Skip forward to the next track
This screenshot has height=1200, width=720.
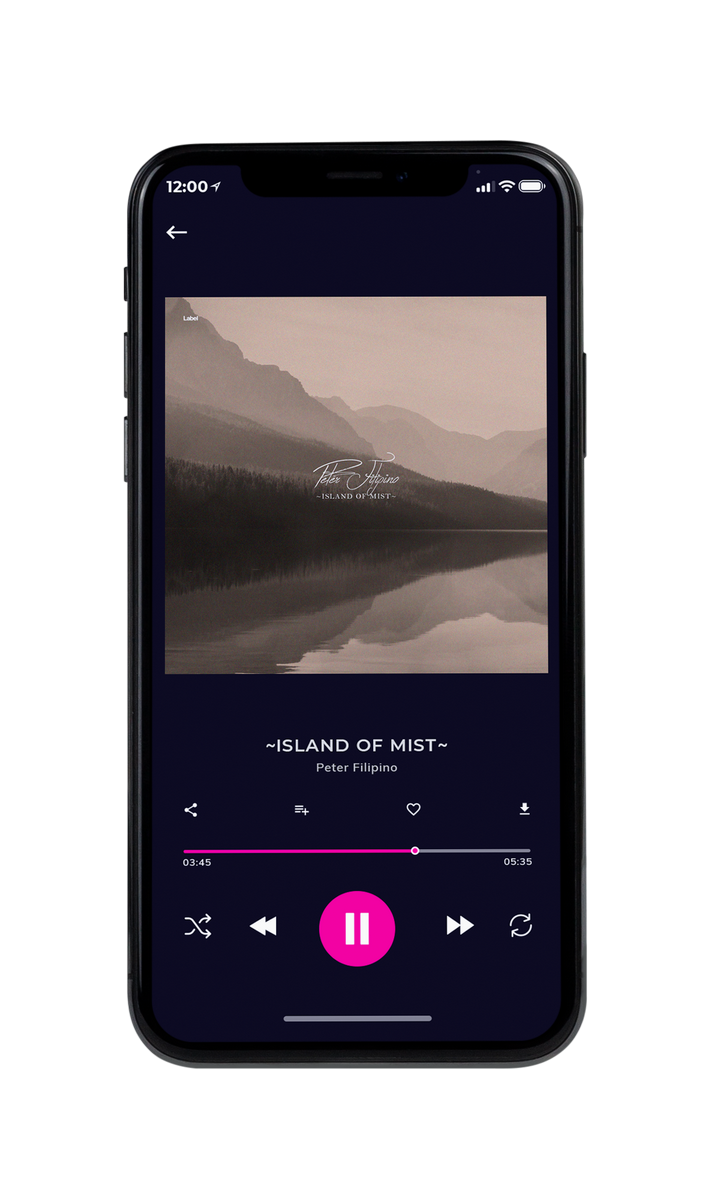point(460,926)
